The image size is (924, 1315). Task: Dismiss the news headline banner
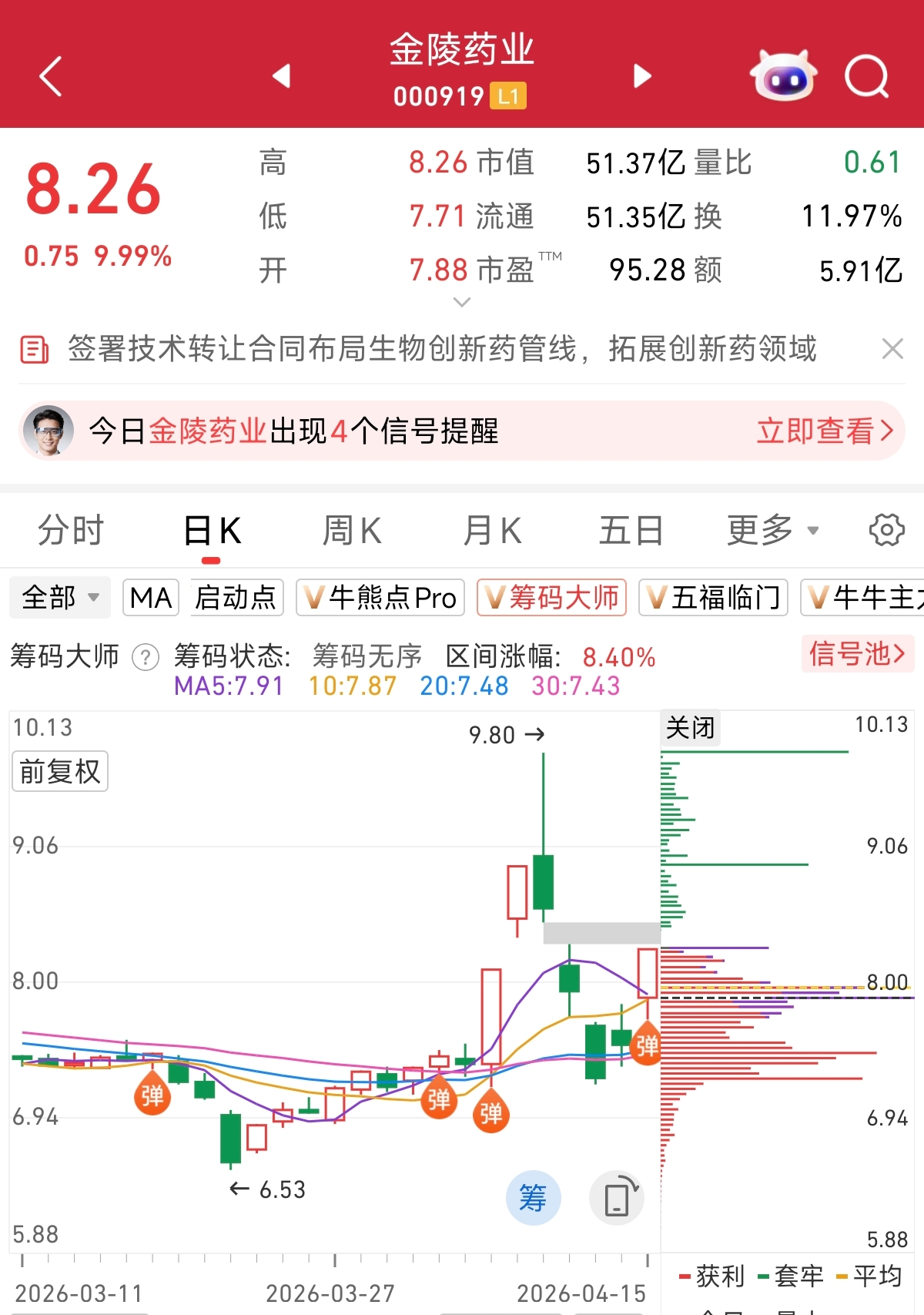click(x=892, y=349)
